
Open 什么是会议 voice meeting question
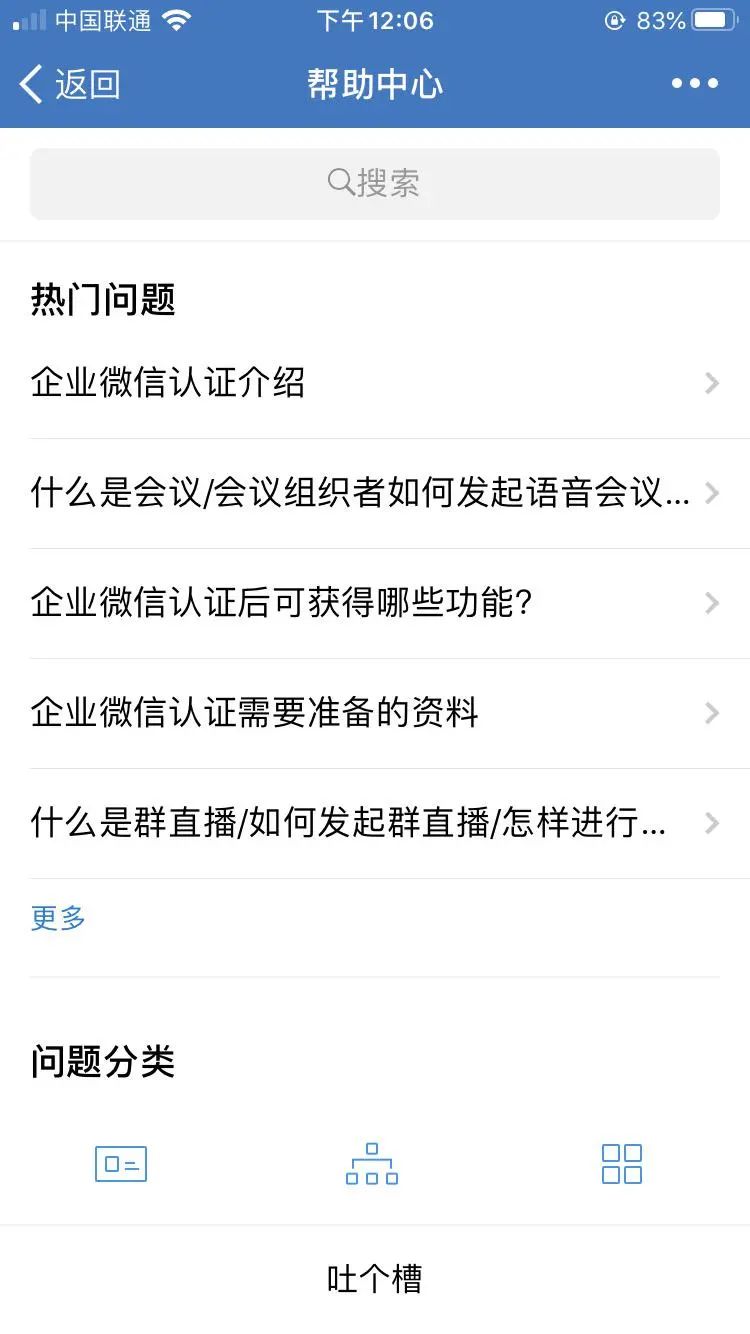point(375,493)
